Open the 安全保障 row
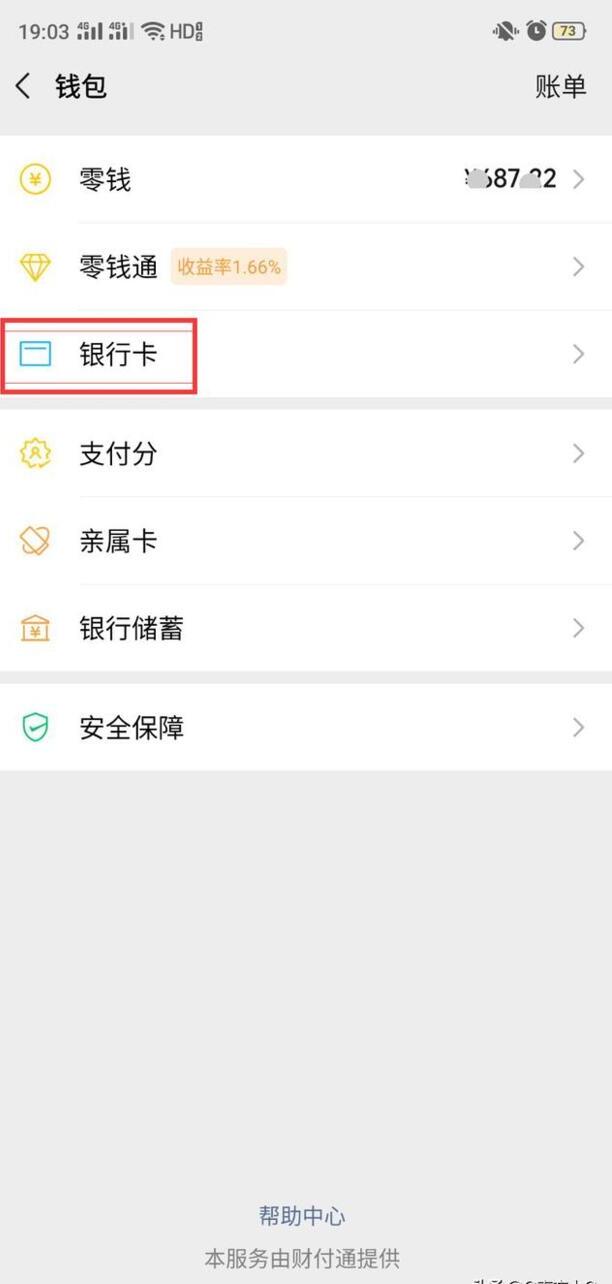Viewport: 612px width, 1284px height. click(x=306, y=727)
